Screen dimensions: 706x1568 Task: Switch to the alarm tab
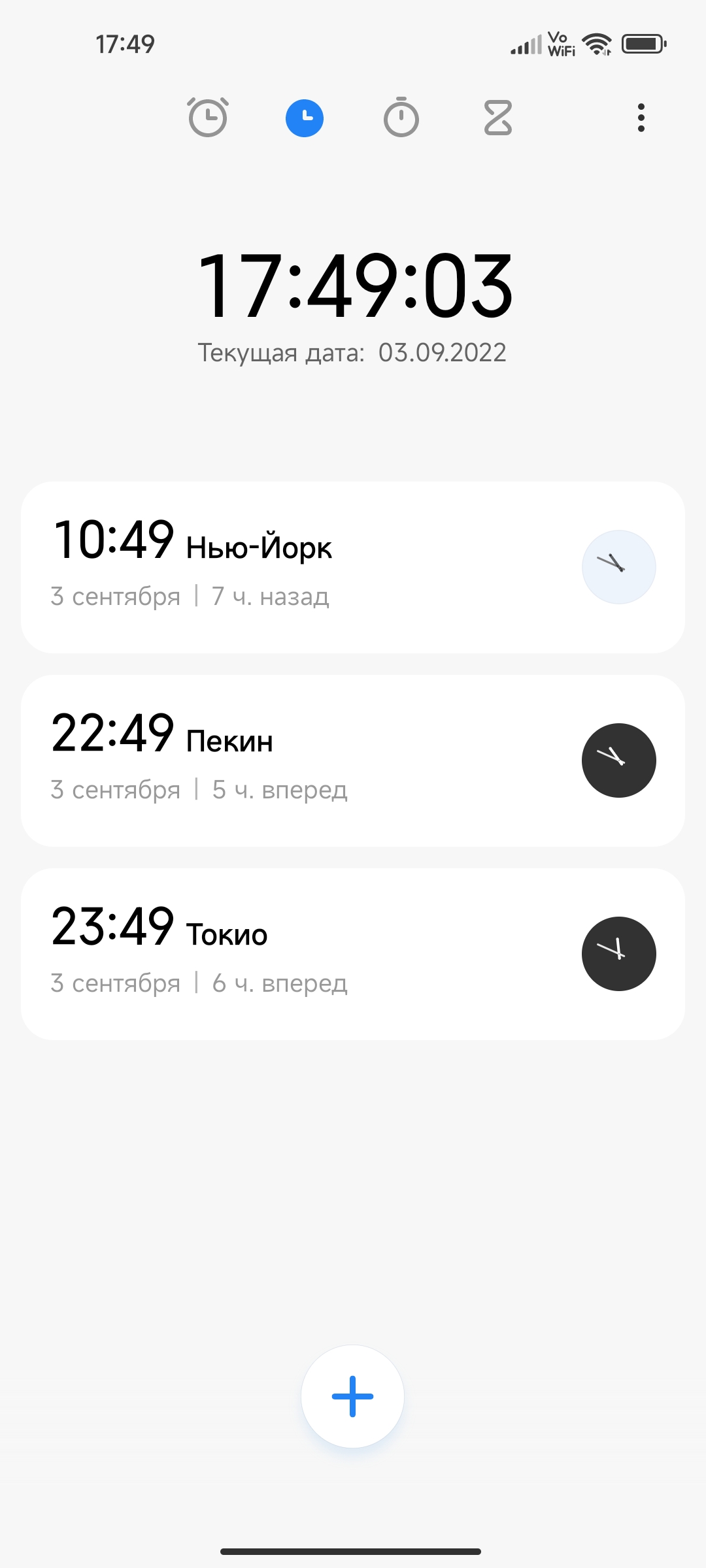point(208,118)
